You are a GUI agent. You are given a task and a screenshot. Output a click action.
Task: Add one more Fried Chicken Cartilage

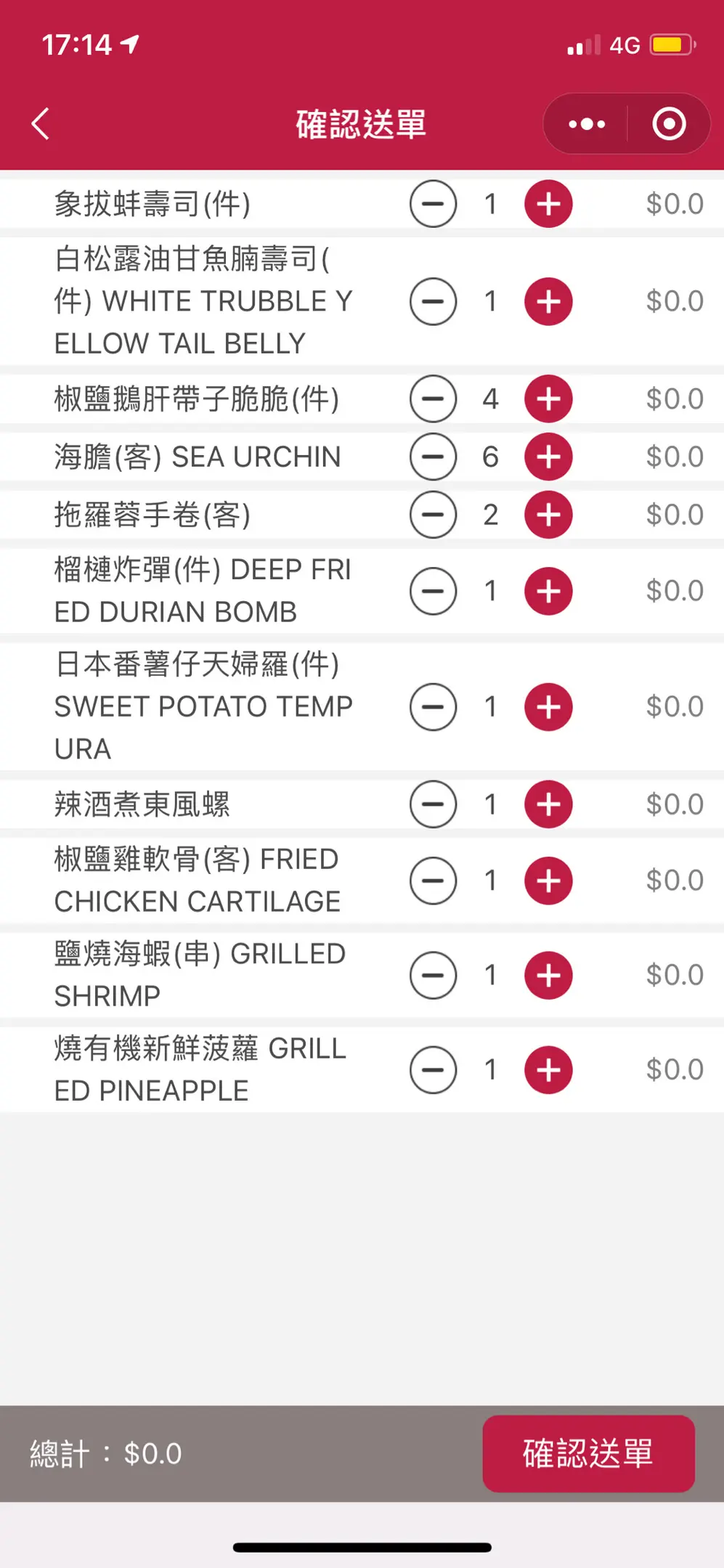[548, 881]
